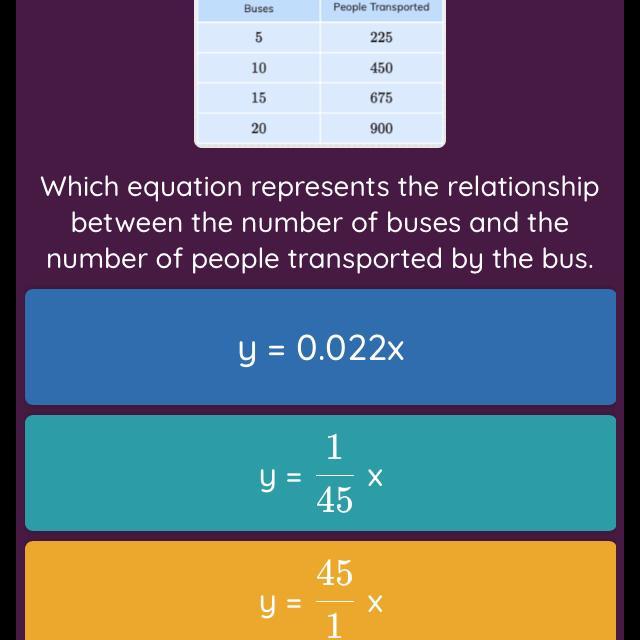This screenshot has width=640, height=640.
Task: Choose the answer y = 1/45 x
Action: (320, 473)
